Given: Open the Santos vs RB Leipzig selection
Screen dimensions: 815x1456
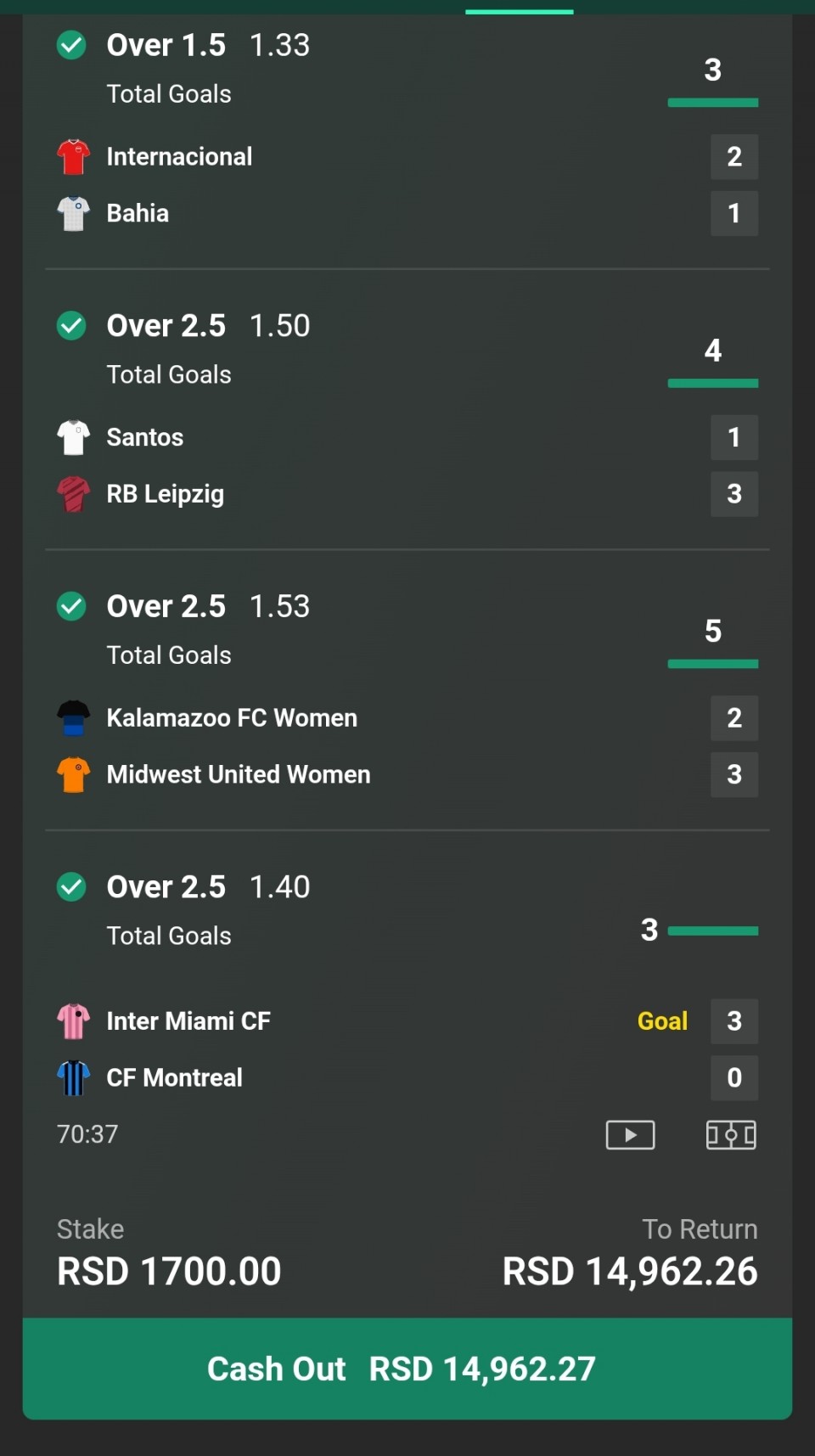Looking at the screenshot, I should point(407,410).
